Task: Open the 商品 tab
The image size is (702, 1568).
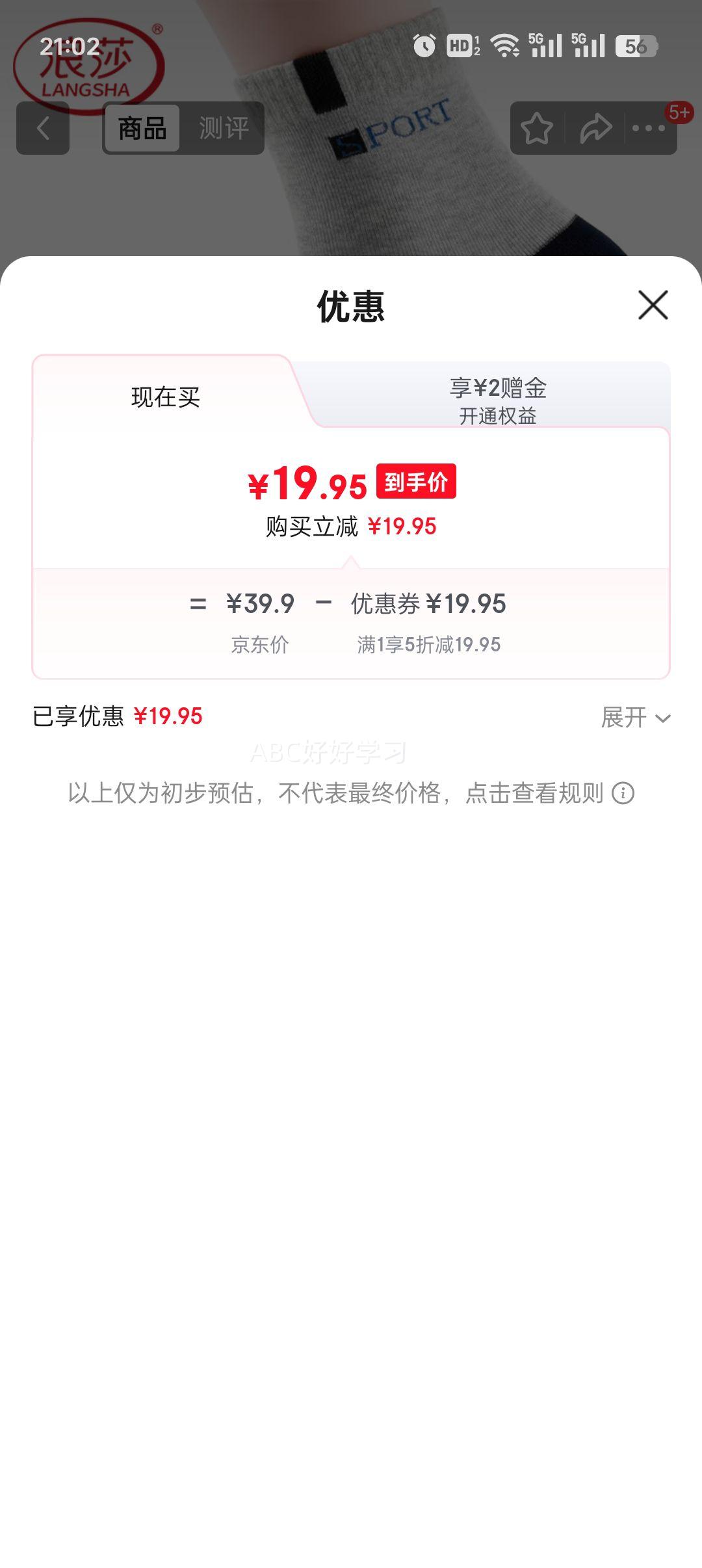Action: point(142,128)
